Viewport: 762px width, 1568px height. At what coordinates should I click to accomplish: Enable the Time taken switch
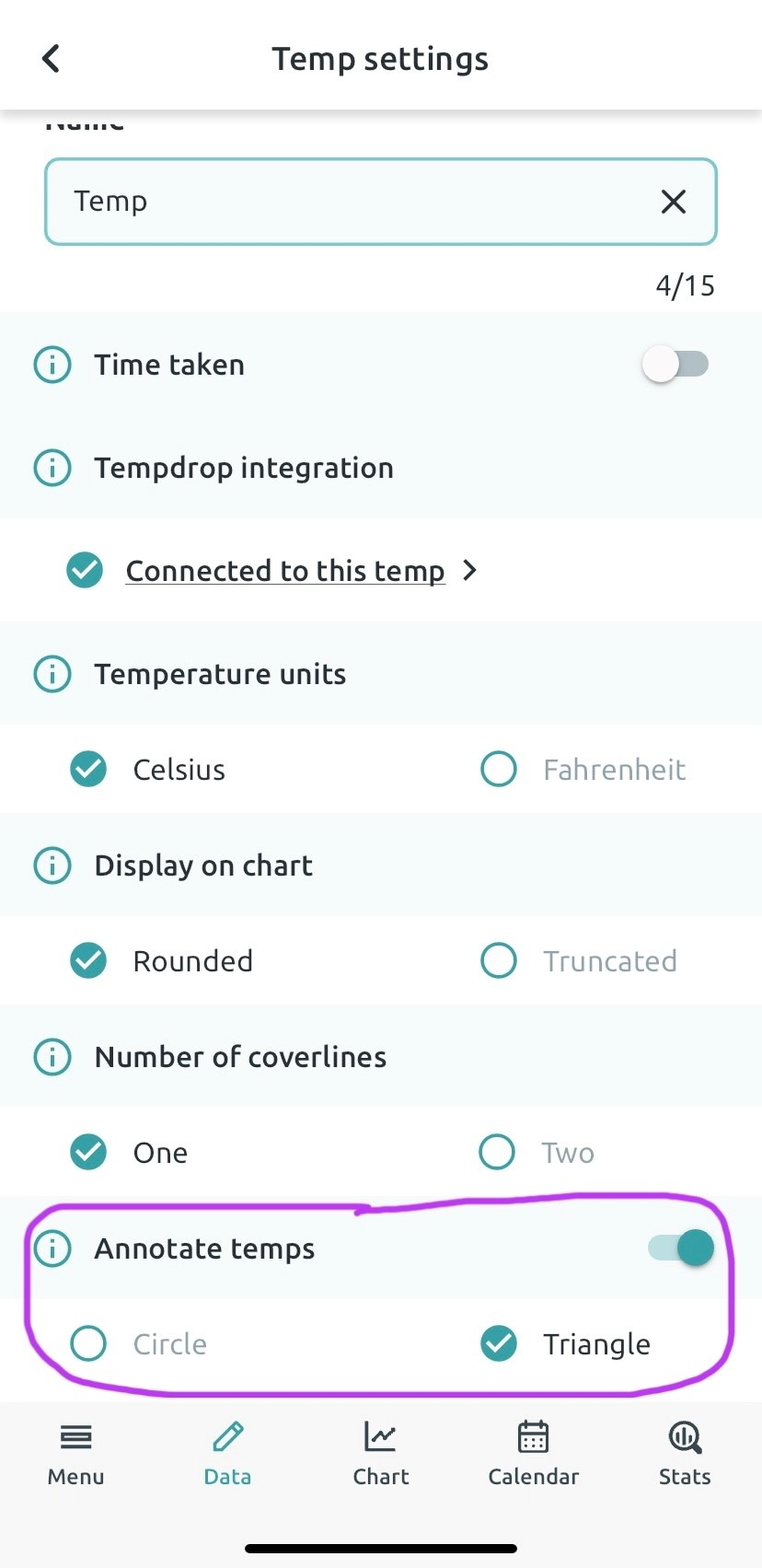[675, 365]
